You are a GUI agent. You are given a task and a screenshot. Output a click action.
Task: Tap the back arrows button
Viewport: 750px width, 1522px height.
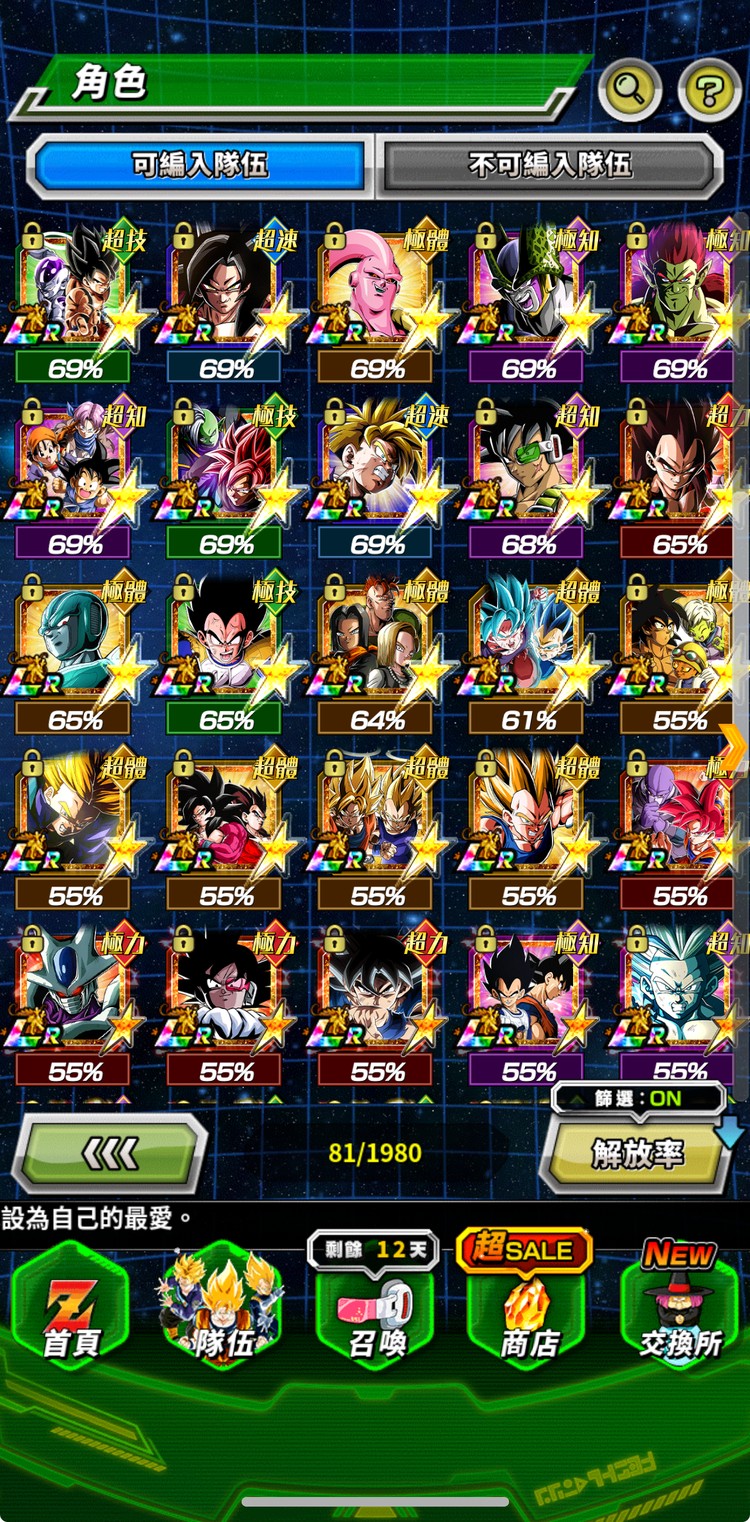click(108, 1153)
